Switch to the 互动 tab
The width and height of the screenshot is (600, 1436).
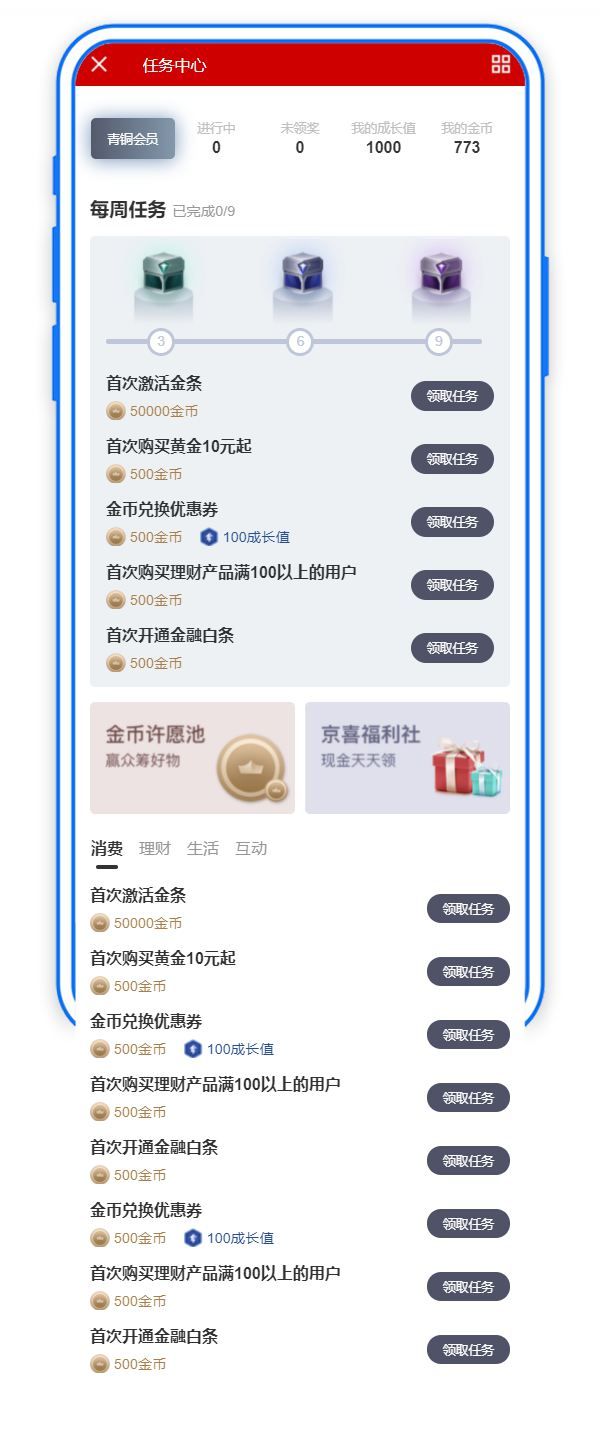pos(251,849)
